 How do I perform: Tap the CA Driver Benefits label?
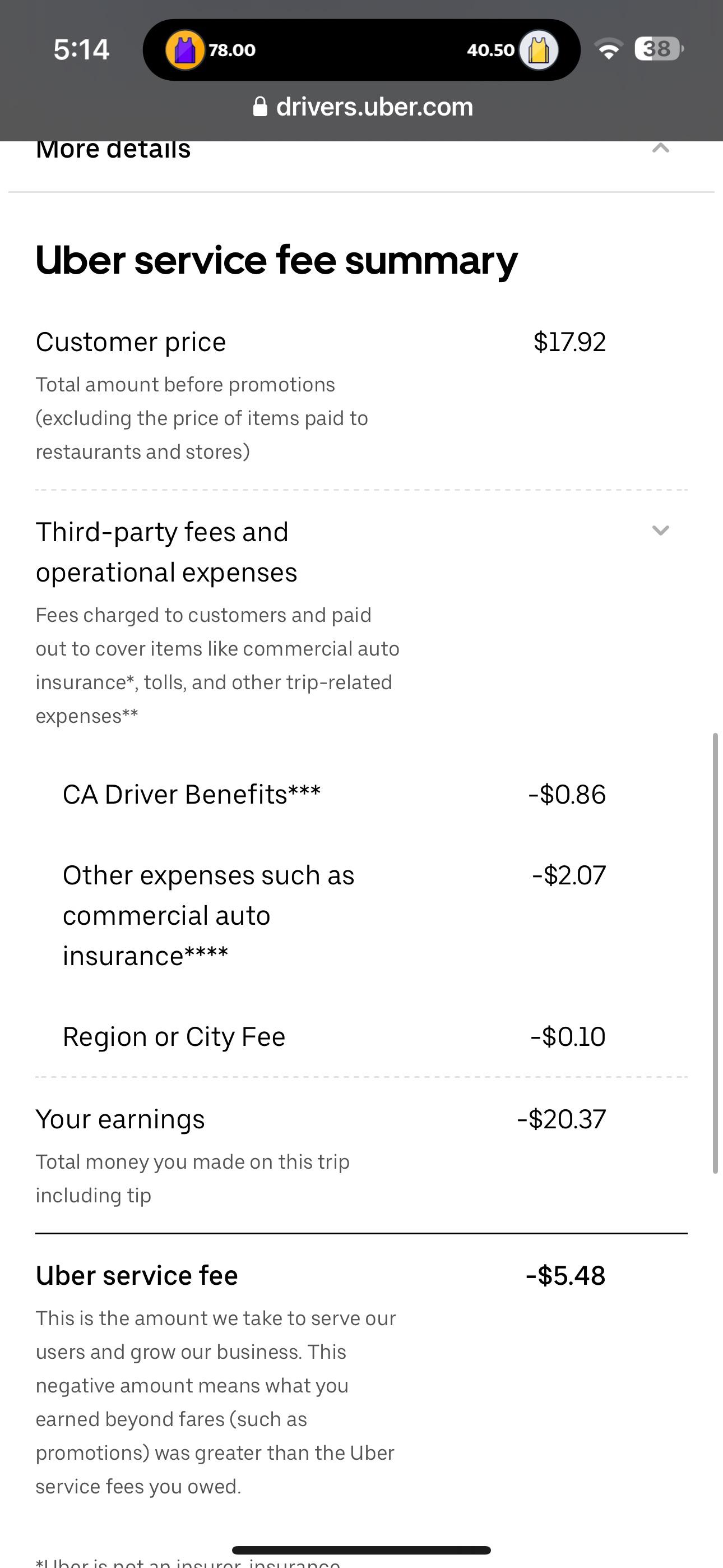coord(192,793)
